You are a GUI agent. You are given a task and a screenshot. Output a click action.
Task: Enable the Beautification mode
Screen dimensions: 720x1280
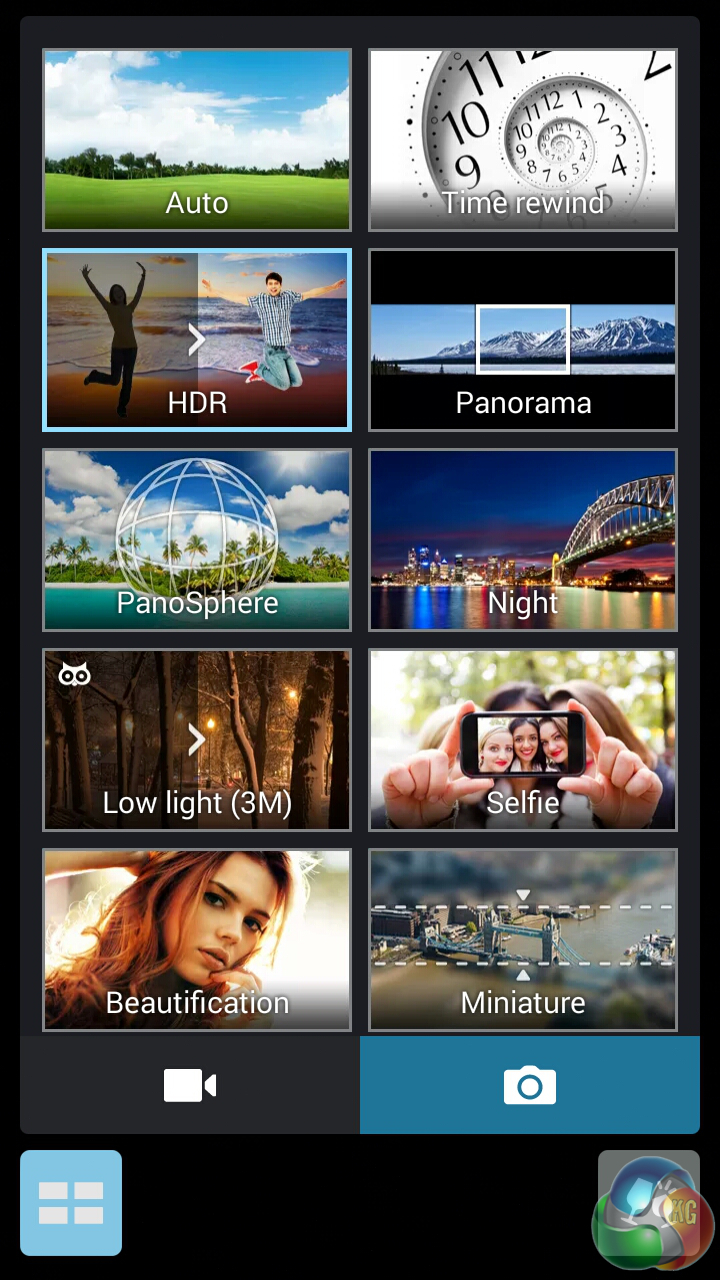[197, 940]
